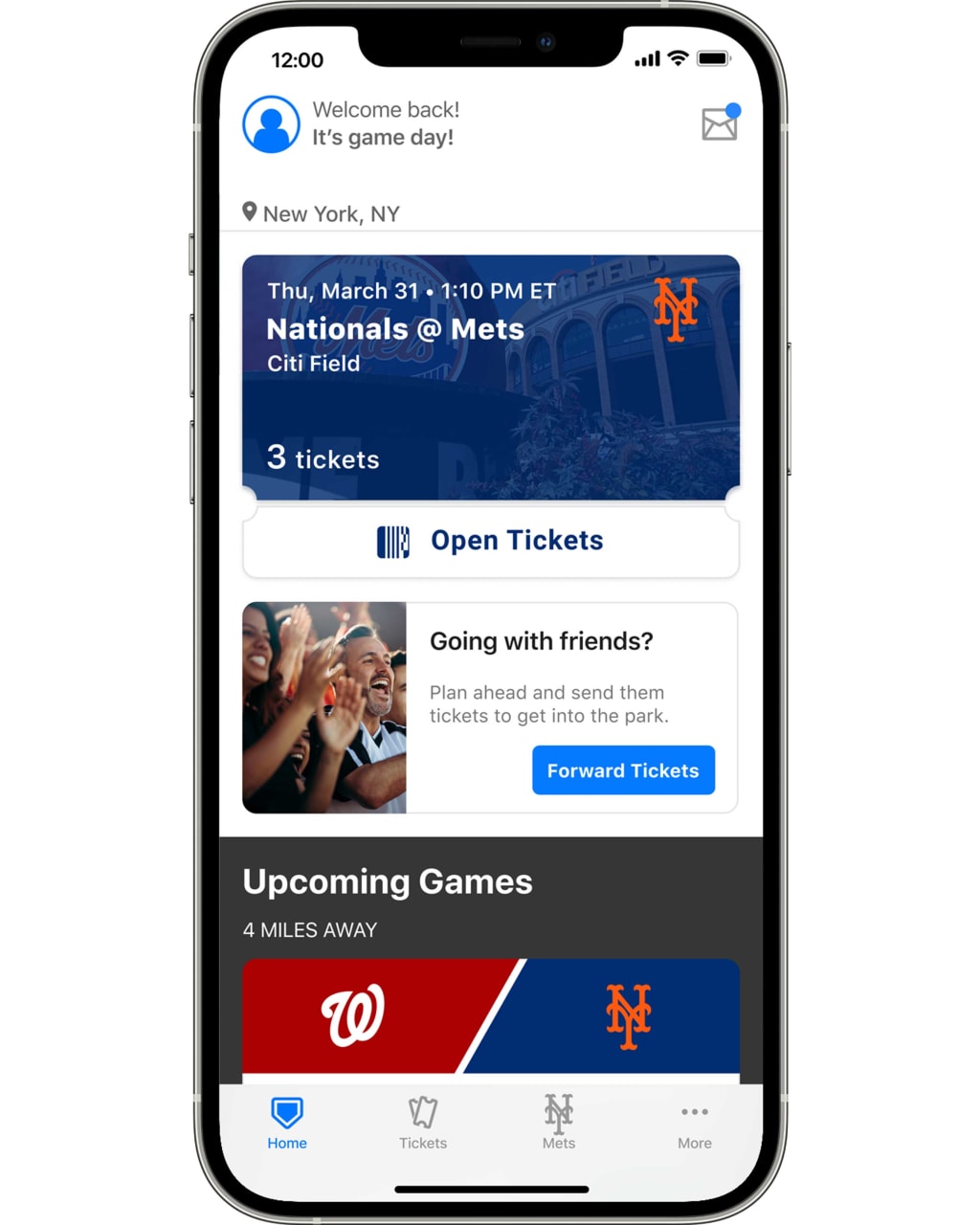
Task: Switch to the Tickets tab
Action: point(423,1125)
